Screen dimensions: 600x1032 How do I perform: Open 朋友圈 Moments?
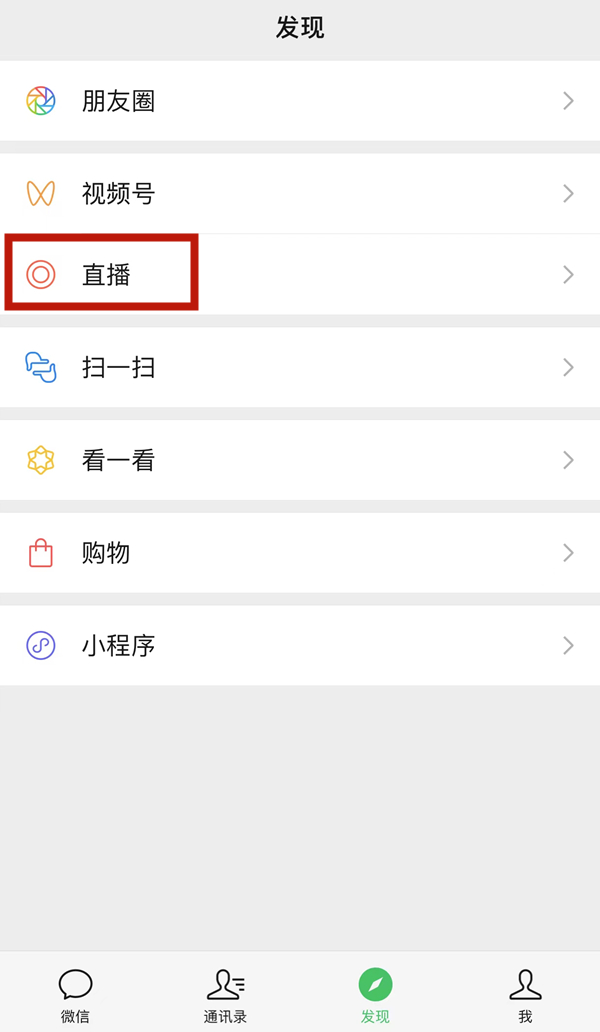tap(300, 101)
